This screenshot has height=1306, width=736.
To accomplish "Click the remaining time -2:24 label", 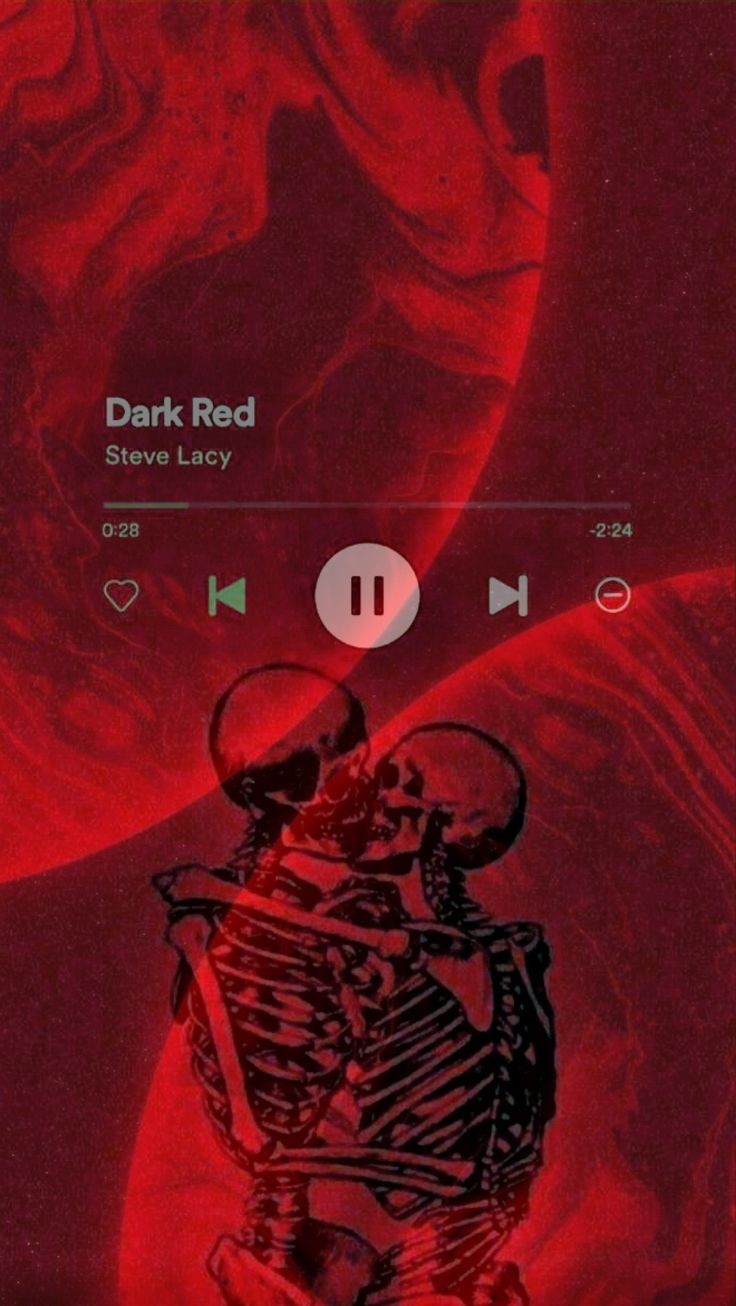I will pyautogui.click(x=611, y=530).
